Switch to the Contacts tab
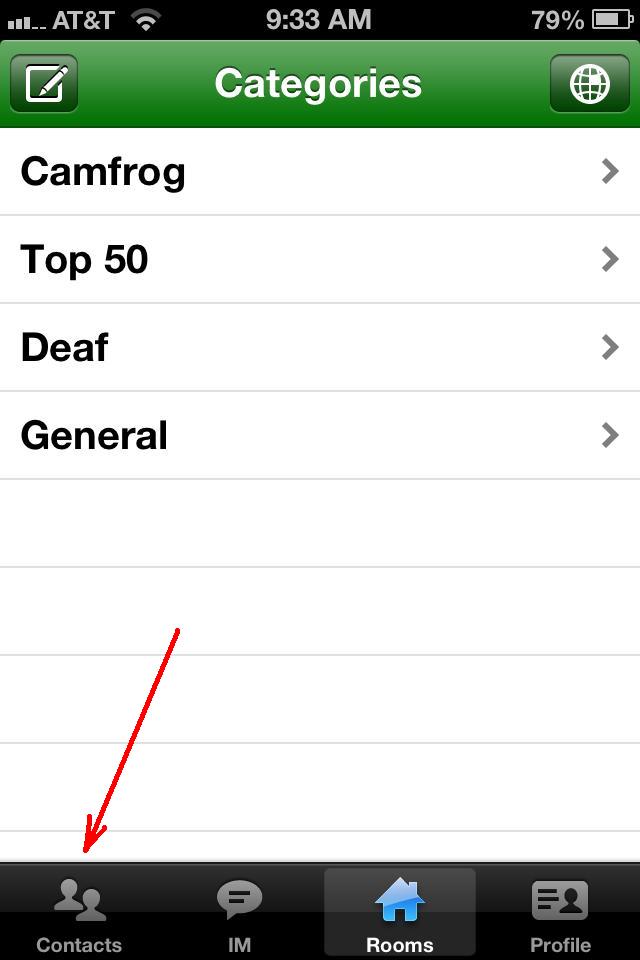 (x=79, y=913)
